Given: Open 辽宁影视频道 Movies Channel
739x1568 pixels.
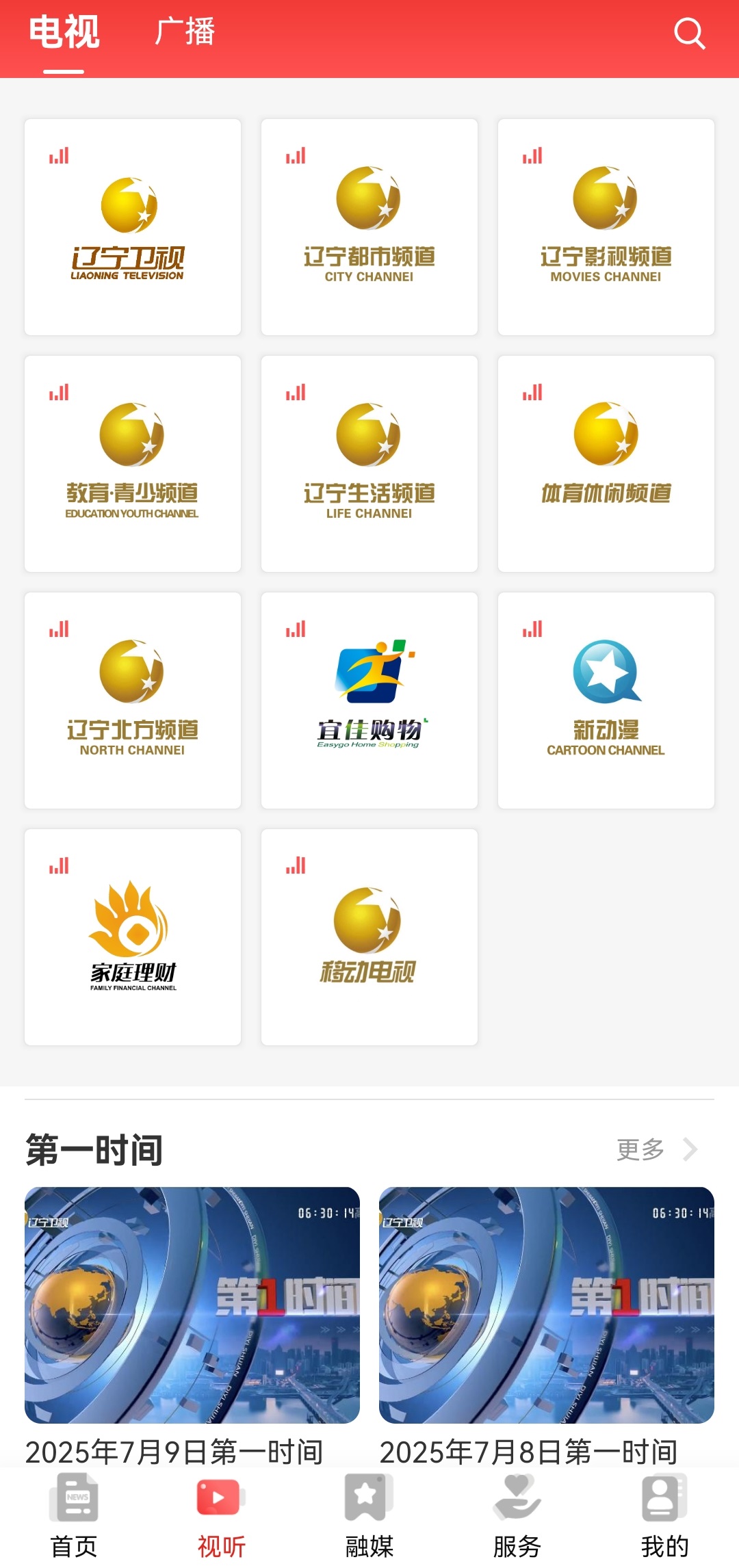Looking at the screenshot, I should point(606,227).
